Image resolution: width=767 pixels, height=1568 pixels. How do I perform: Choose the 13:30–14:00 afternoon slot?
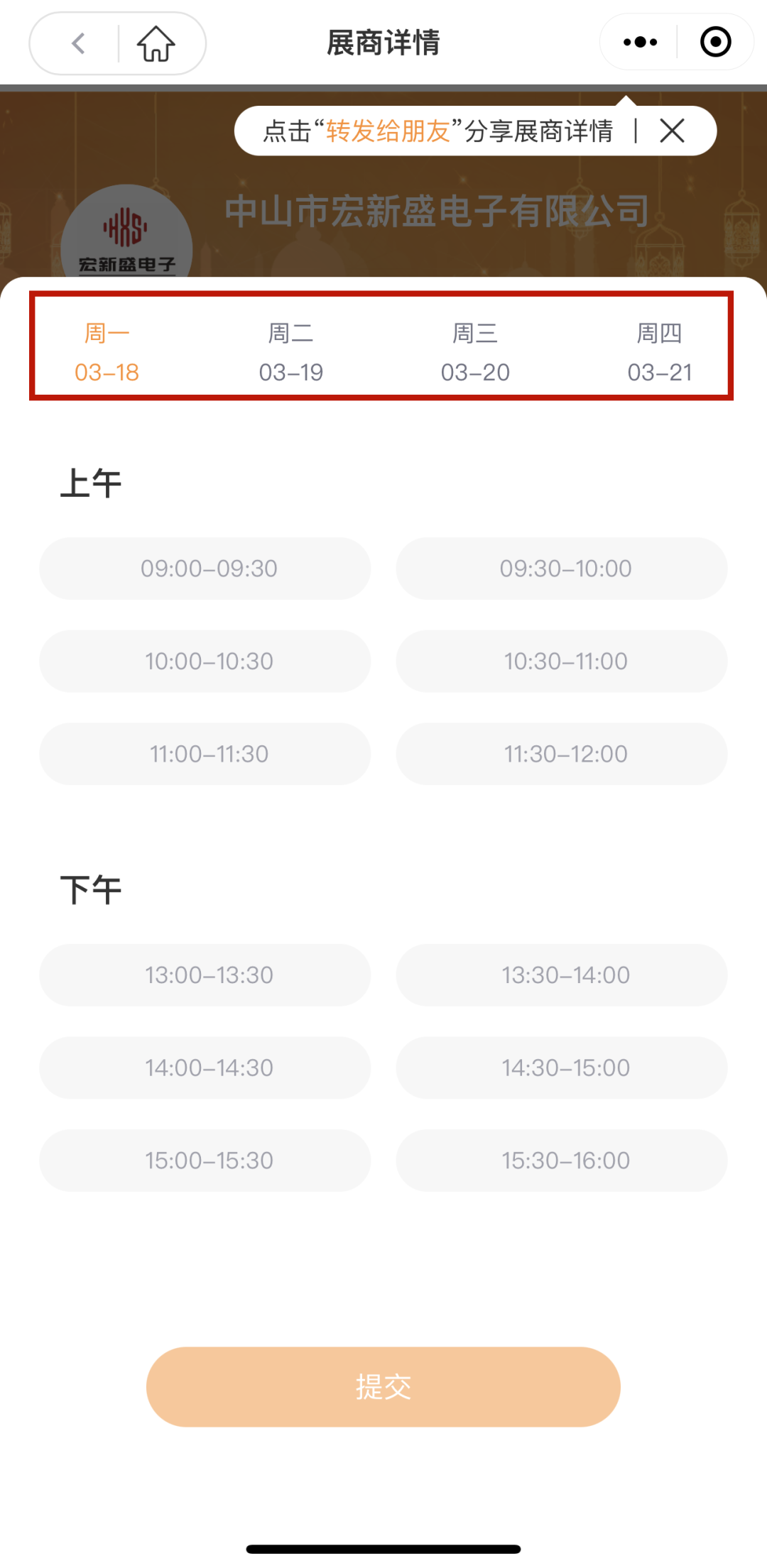click(562, 975)
